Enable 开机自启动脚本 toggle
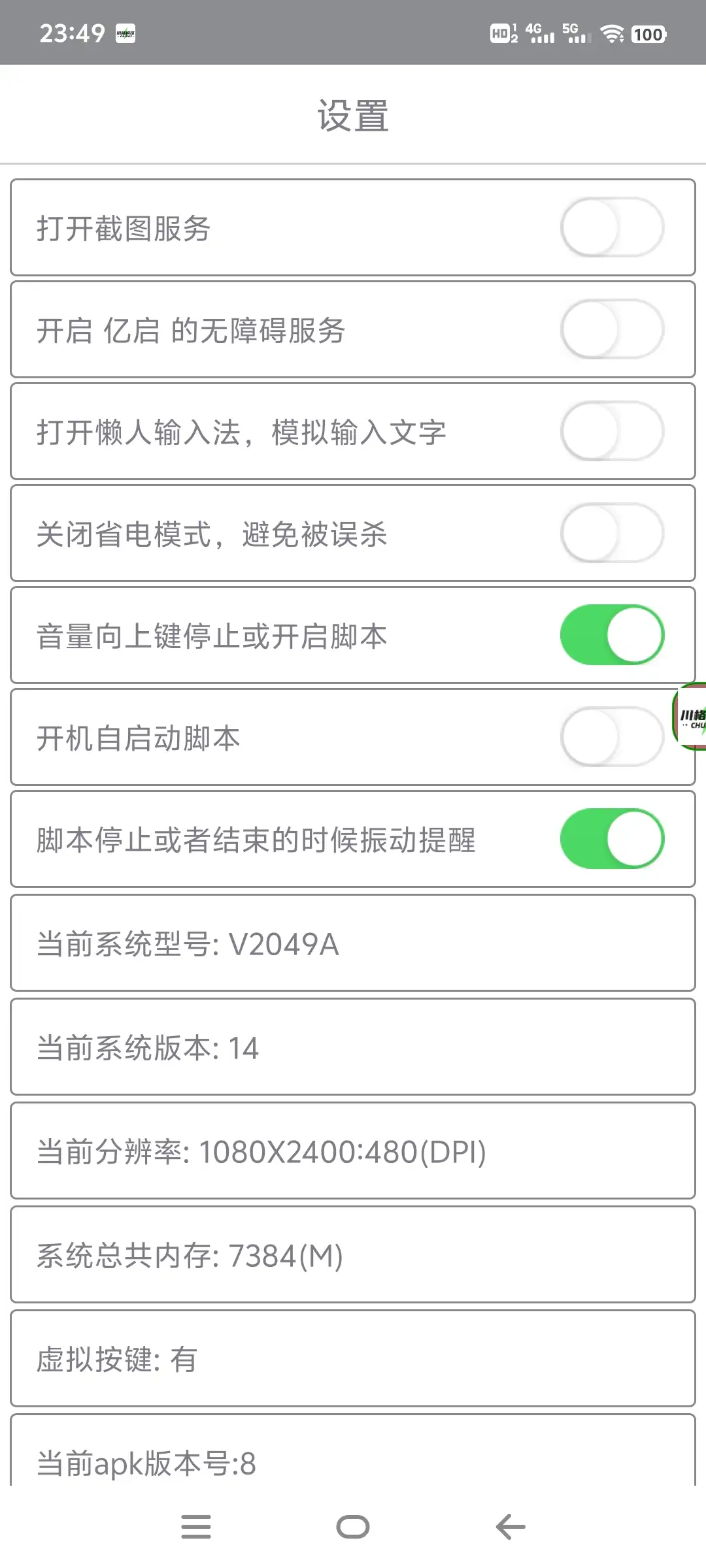The width and height of the screenshot is (706, 1568). click(612, 736)
